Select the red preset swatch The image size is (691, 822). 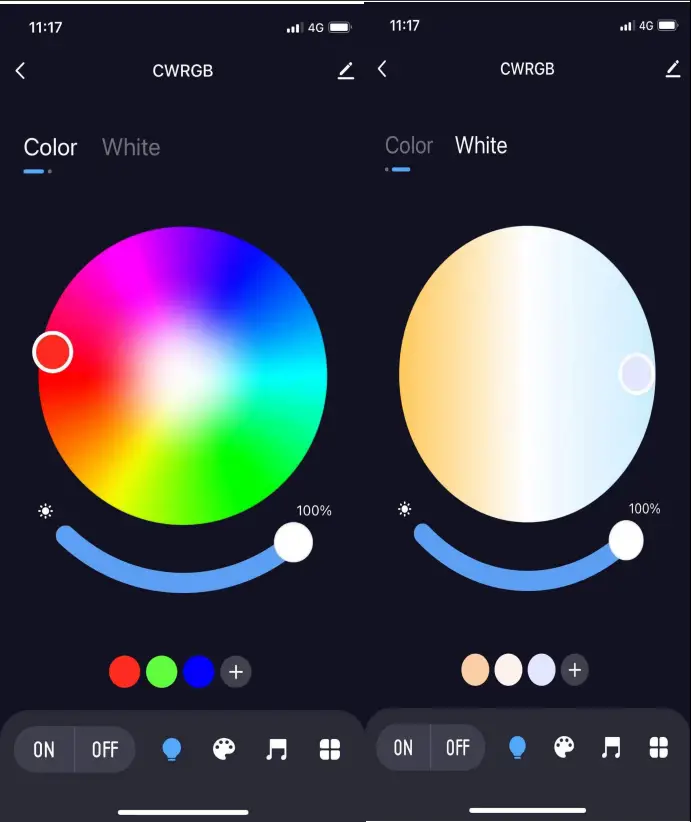point(125,671)
